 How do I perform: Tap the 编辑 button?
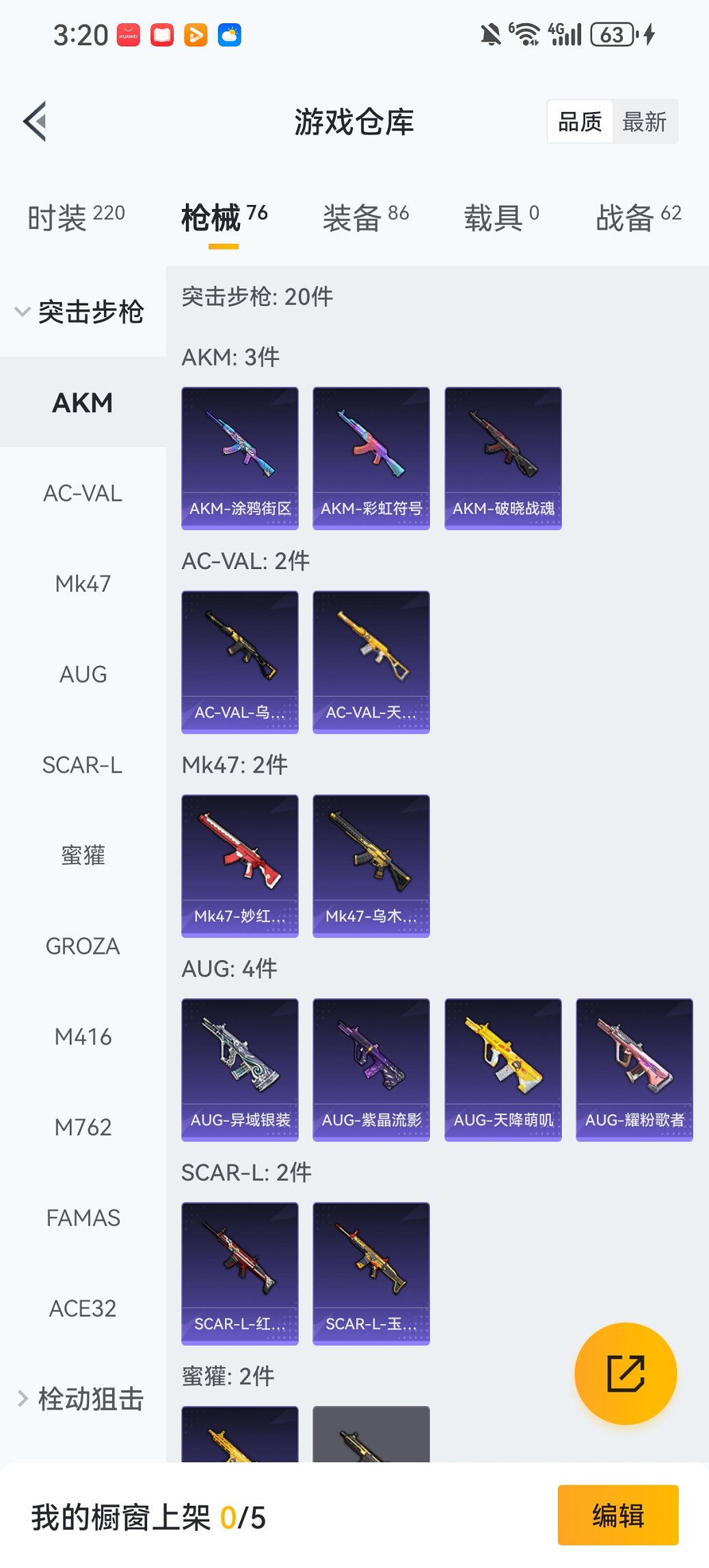click(617, 1515)
